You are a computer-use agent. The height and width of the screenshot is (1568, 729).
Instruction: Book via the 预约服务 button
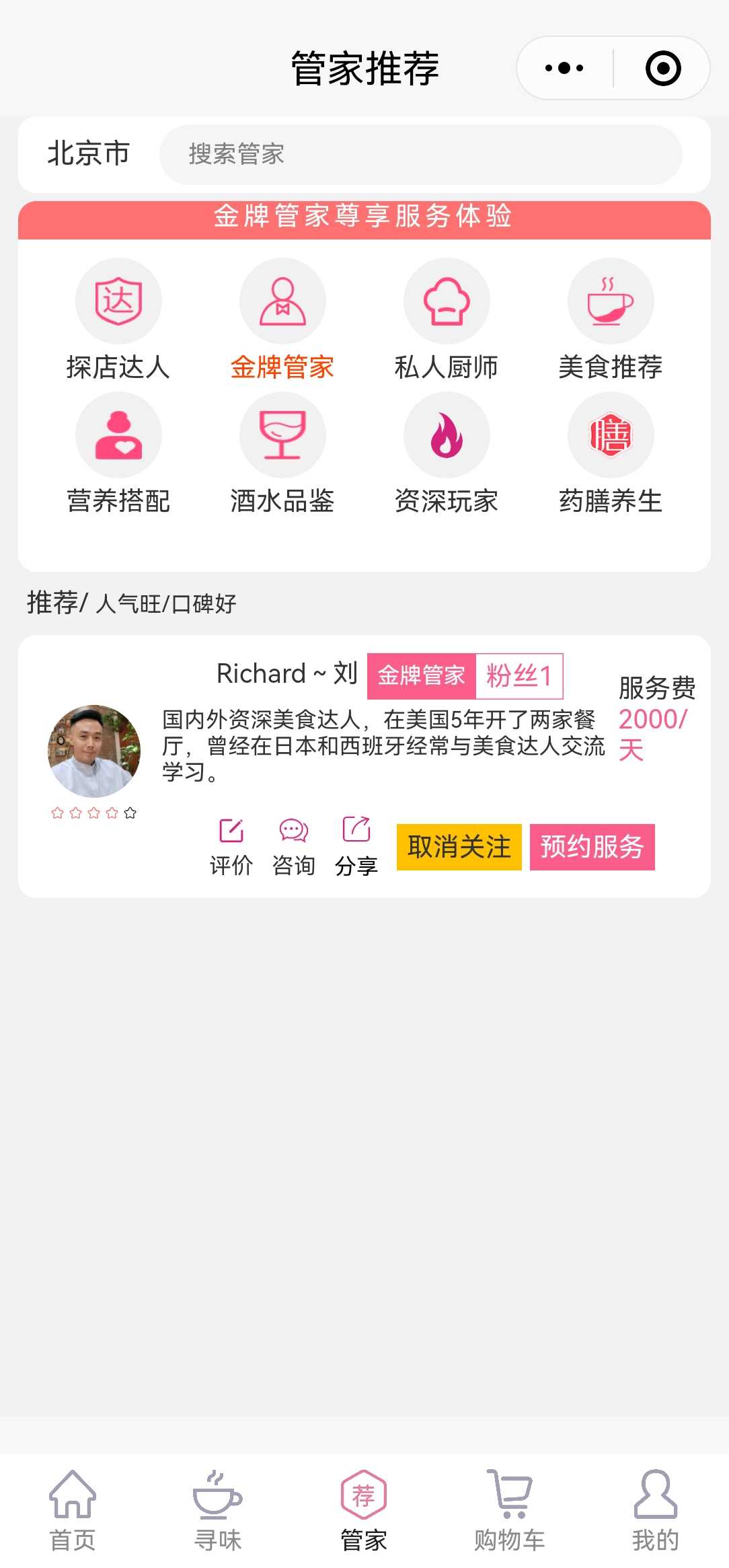(592, 847)
